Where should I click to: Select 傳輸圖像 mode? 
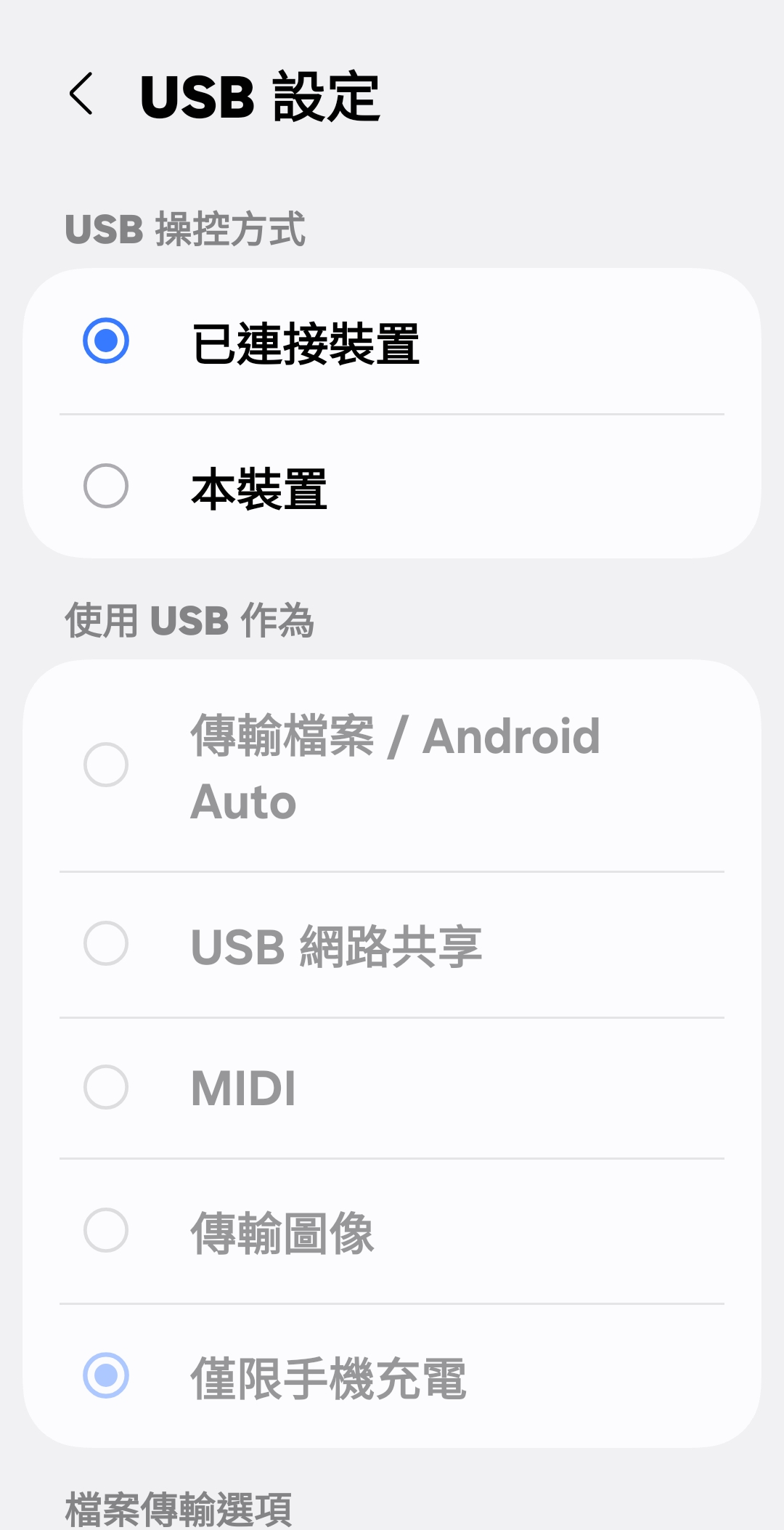pos(106,1230)
